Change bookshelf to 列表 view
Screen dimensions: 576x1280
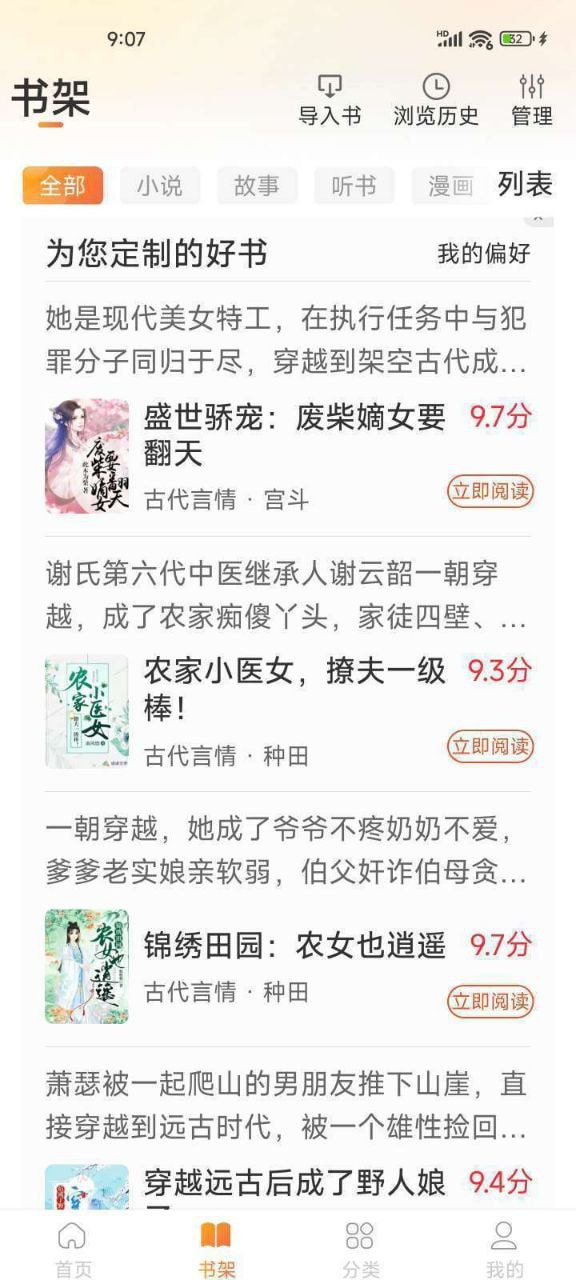click(x=525, y=184)
